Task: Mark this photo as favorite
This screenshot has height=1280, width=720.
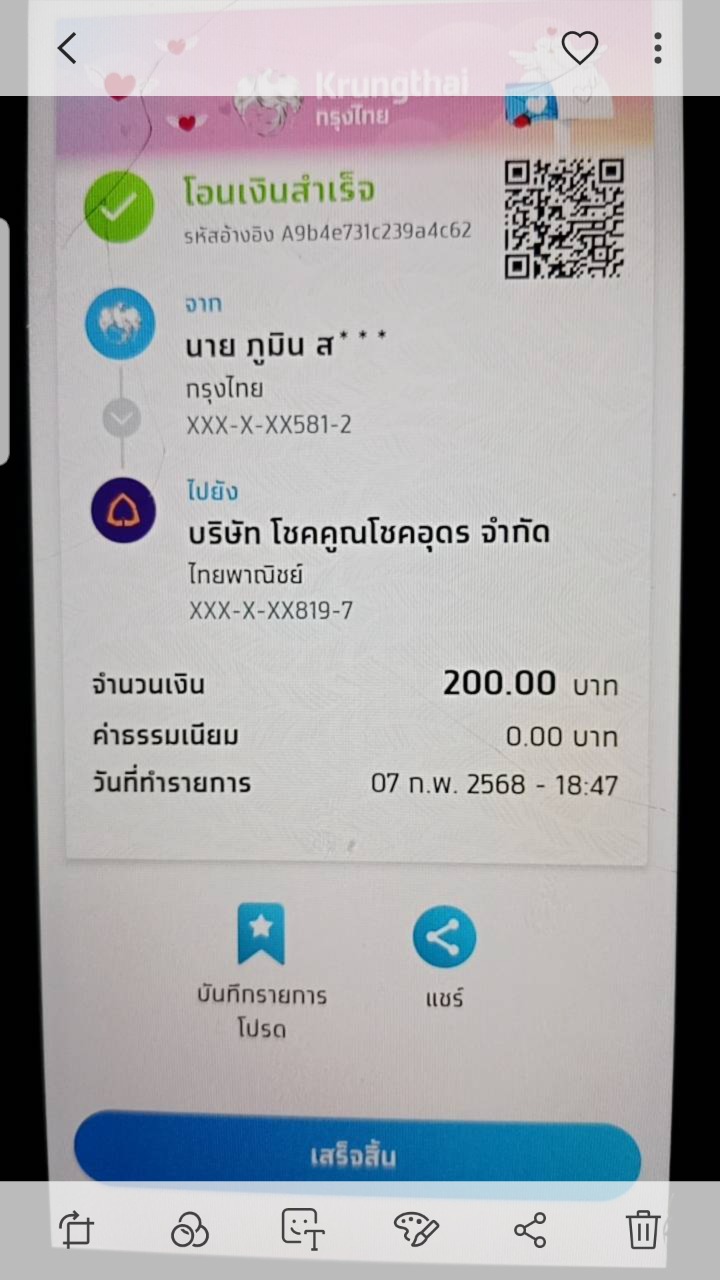Action: click(x=579, y=47)
